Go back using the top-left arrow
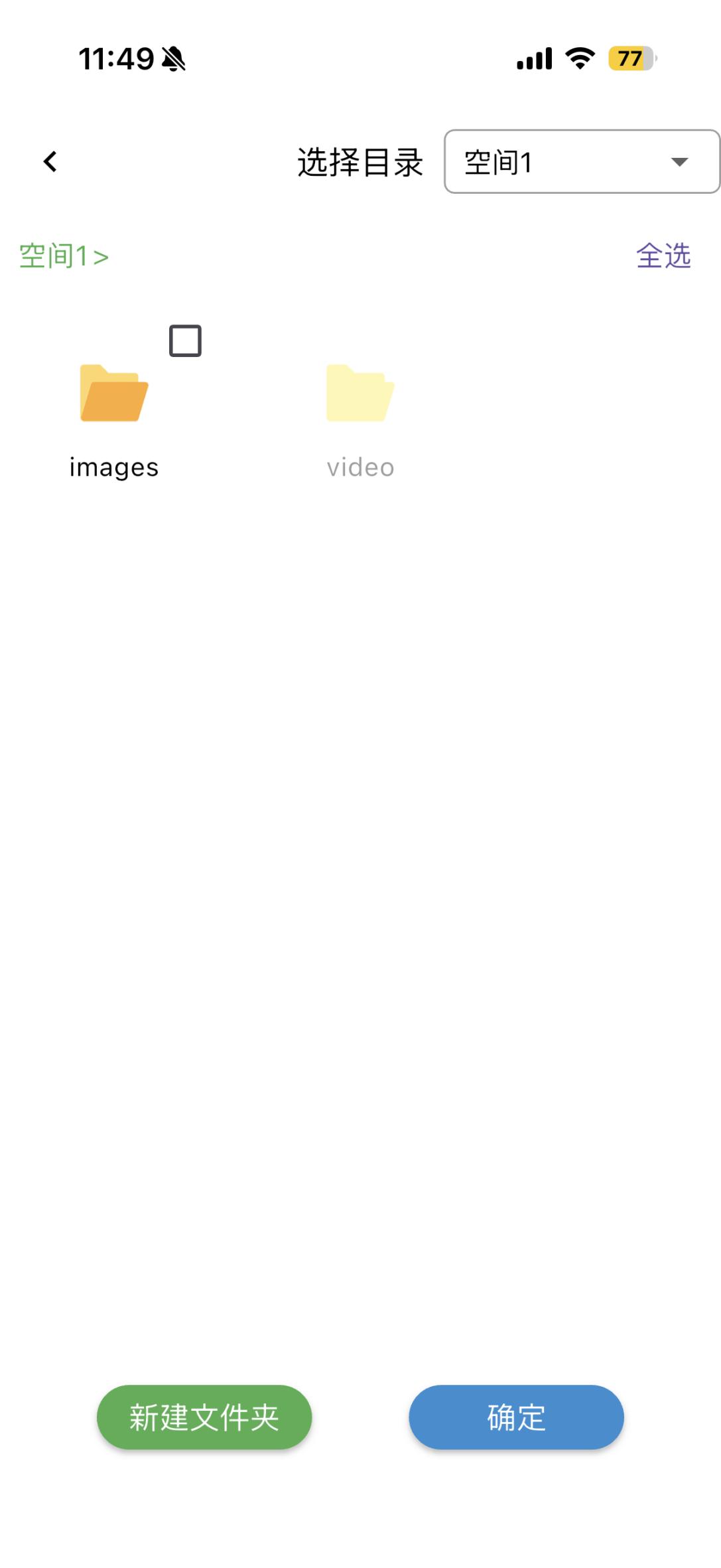 tap(50, 161)
